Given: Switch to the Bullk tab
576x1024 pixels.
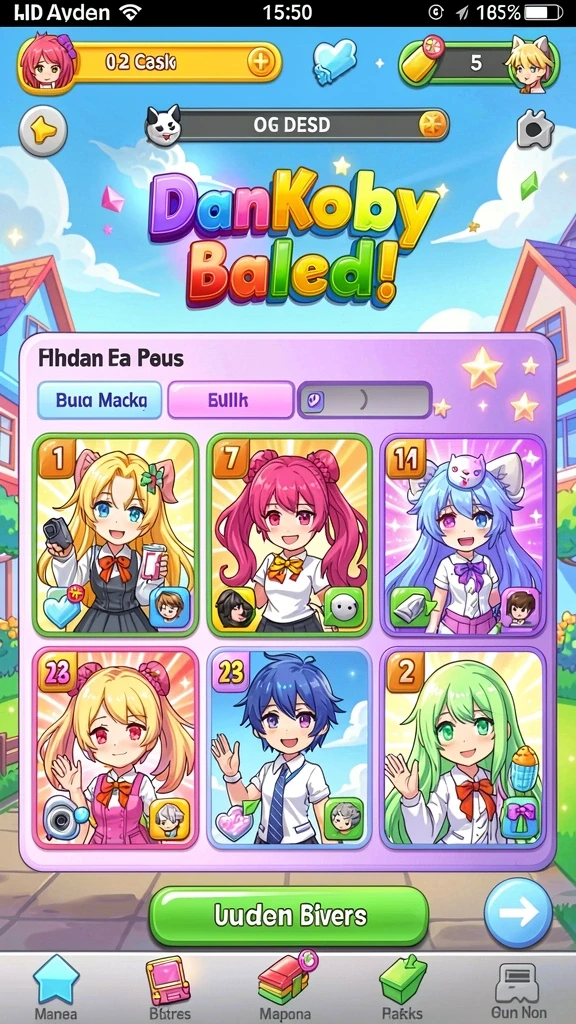Looking at the screenshot, I should 230,400.
